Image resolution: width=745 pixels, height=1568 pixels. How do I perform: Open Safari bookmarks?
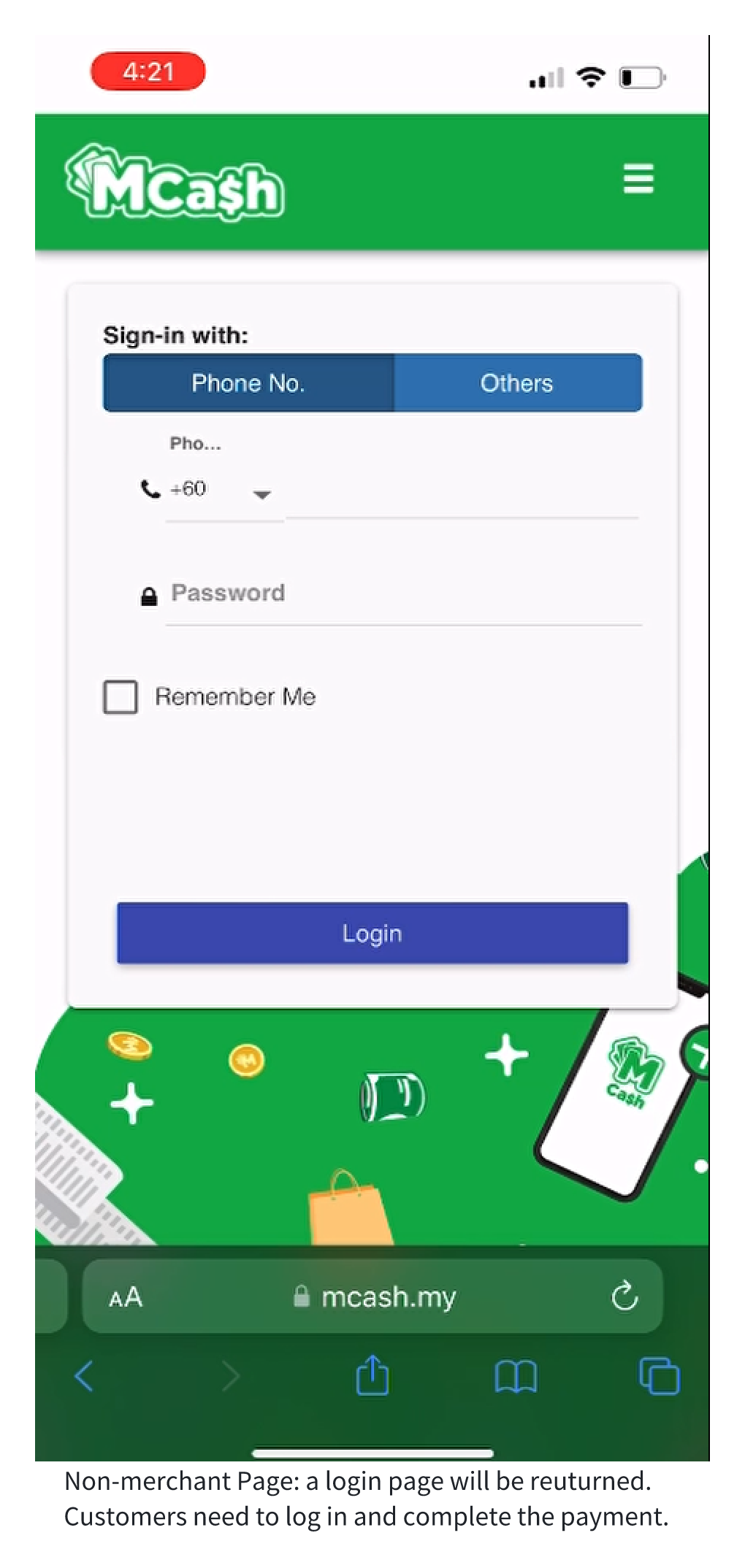tap(515, 1377)
